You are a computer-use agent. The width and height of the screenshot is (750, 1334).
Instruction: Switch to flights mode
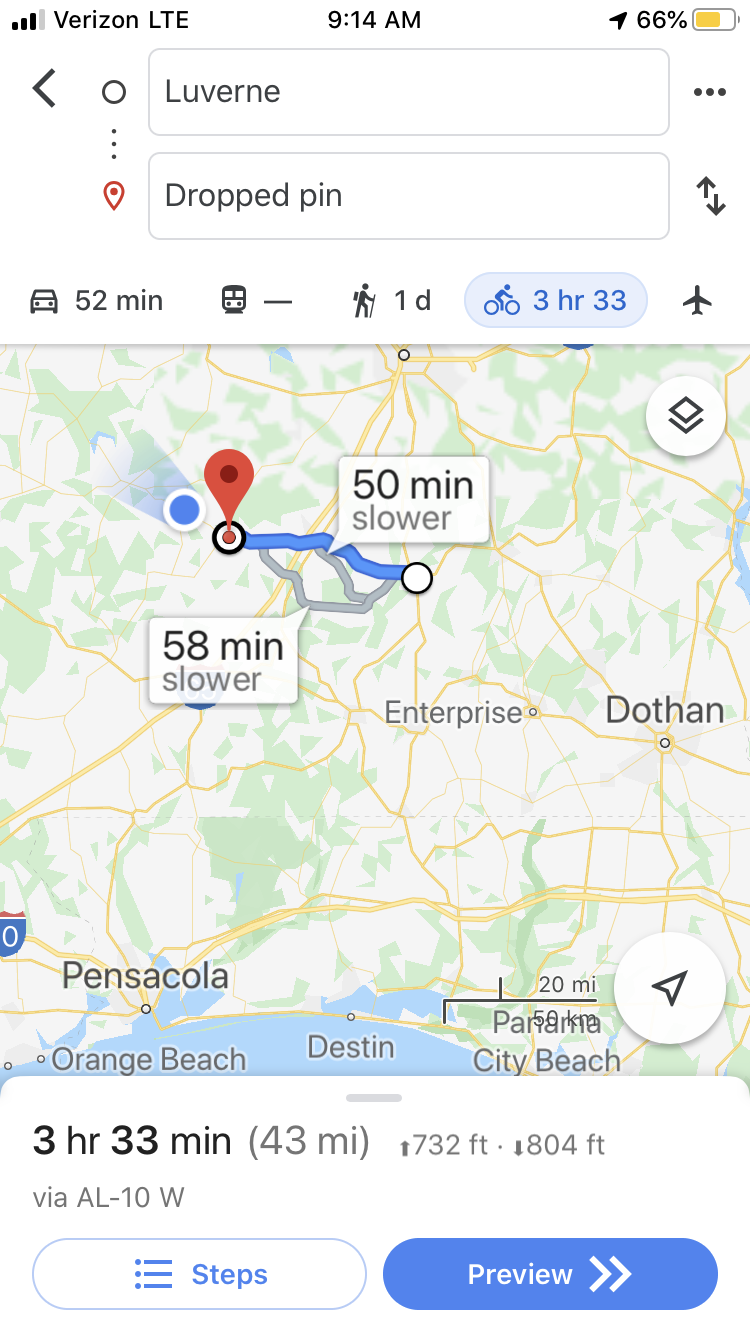(x=697, y=300)
